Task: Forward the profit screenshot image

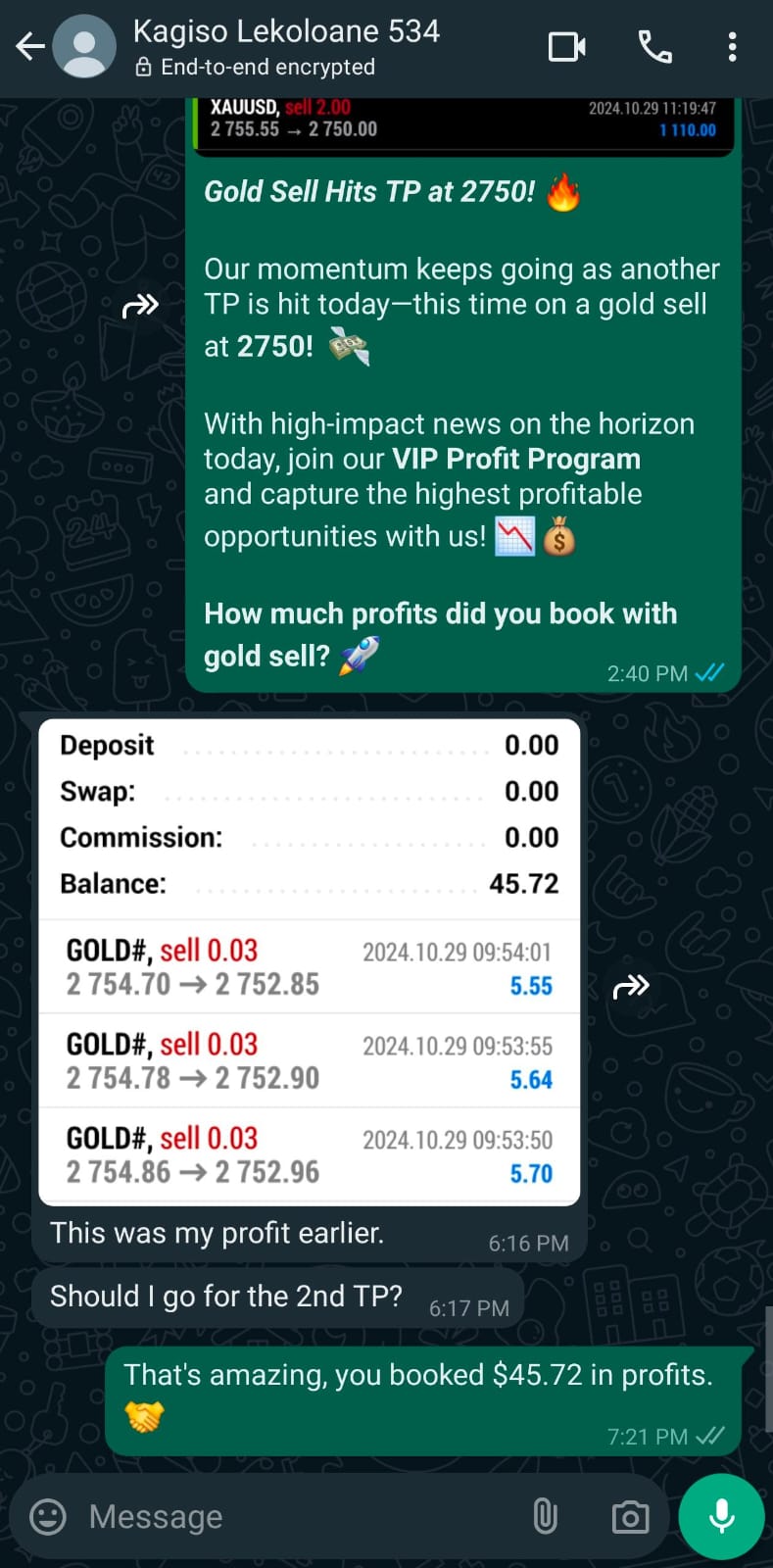Action: (x=631, y=986)
